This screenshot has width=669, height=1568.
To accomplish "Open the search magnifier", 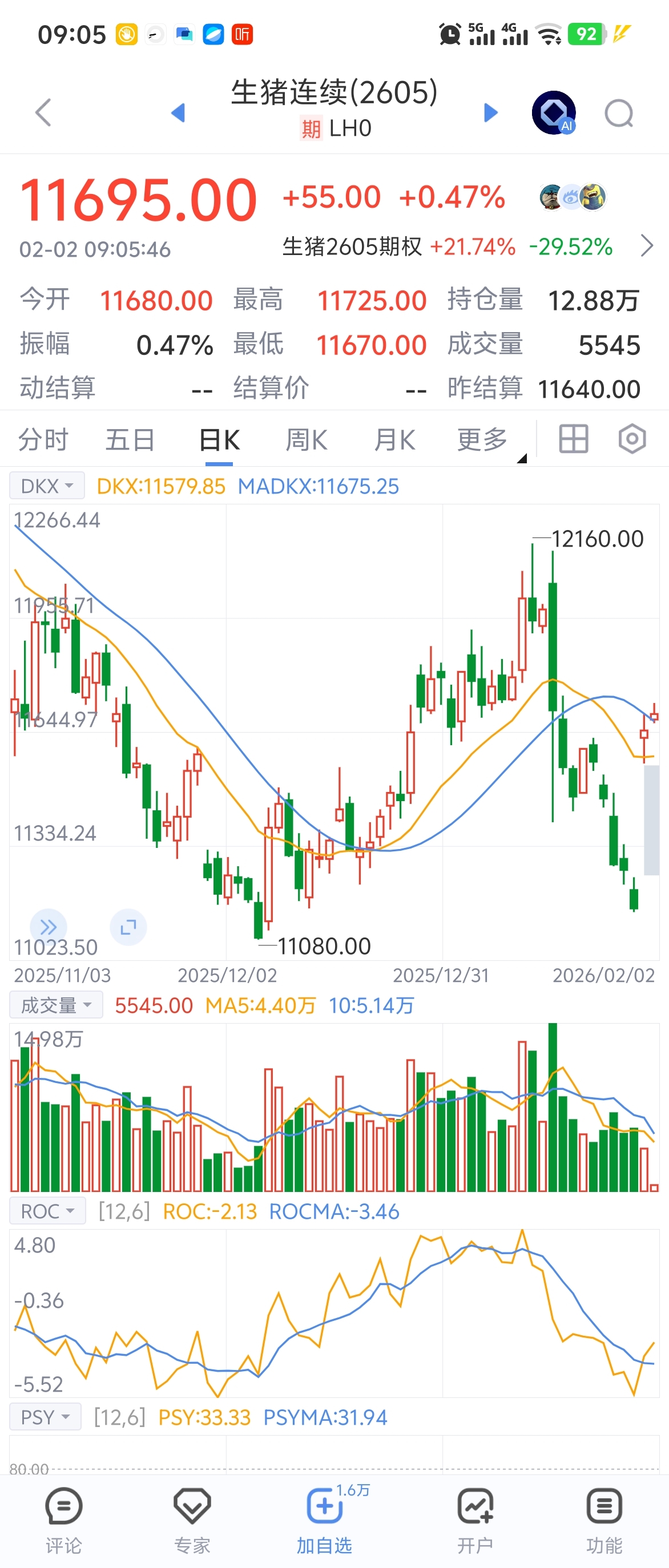I will coord(619,113).
